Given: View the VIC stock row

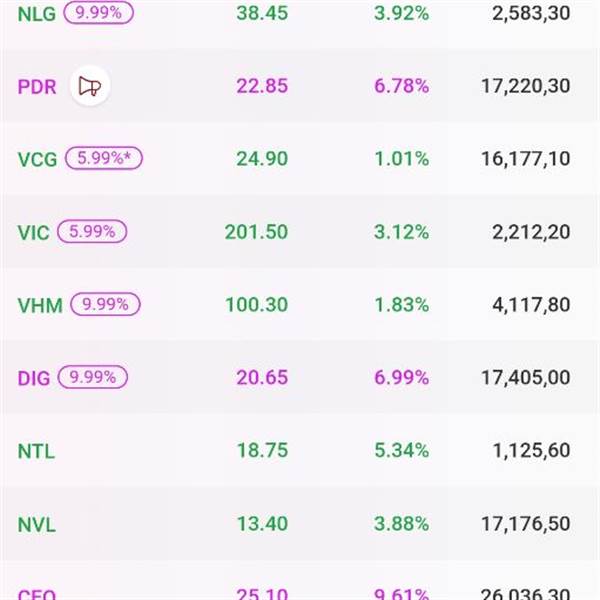Looking at the screenshot, I should [x=300, y=232].
